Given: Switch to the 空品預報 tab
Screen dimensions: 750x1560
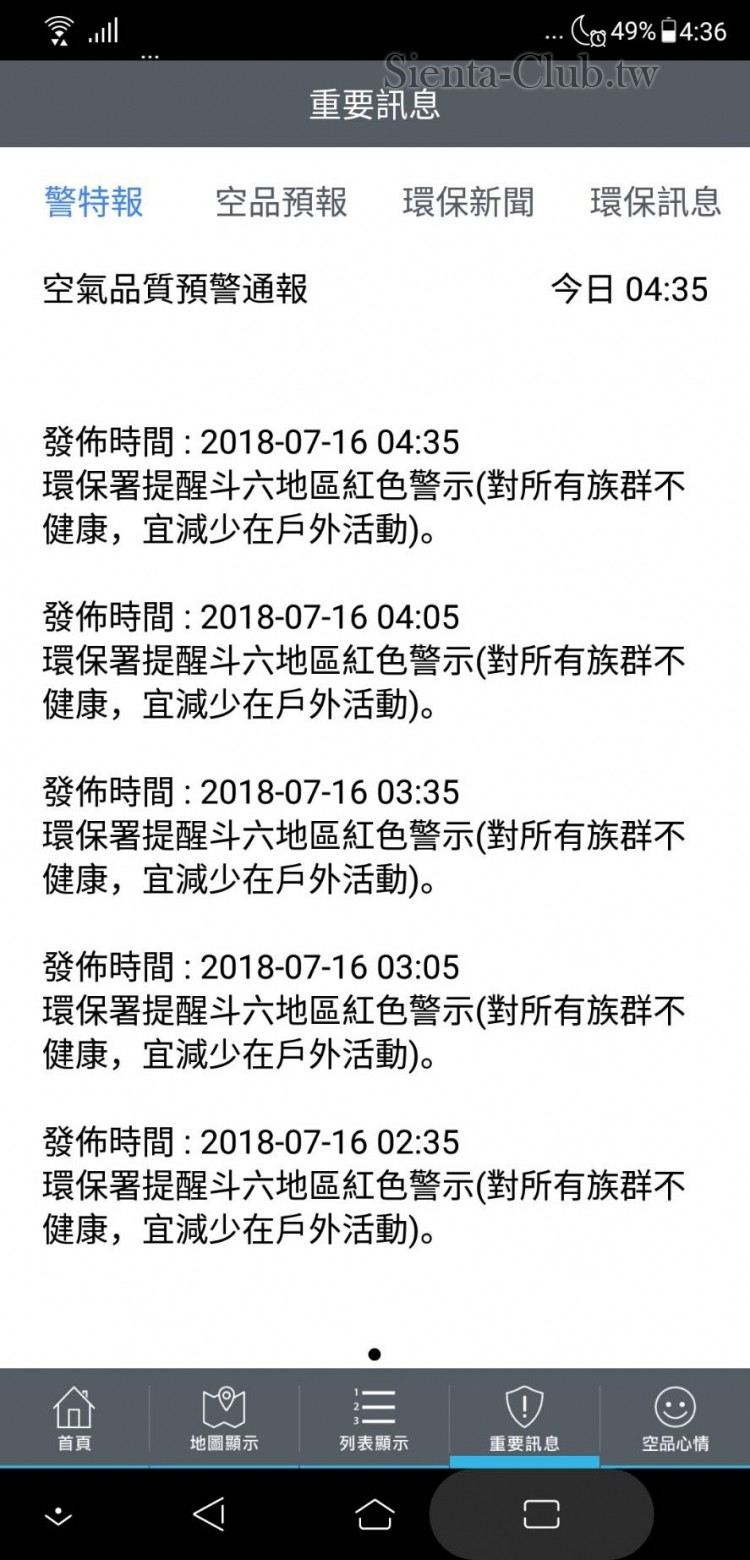Looking at the screenshot, I should [281, 202].
